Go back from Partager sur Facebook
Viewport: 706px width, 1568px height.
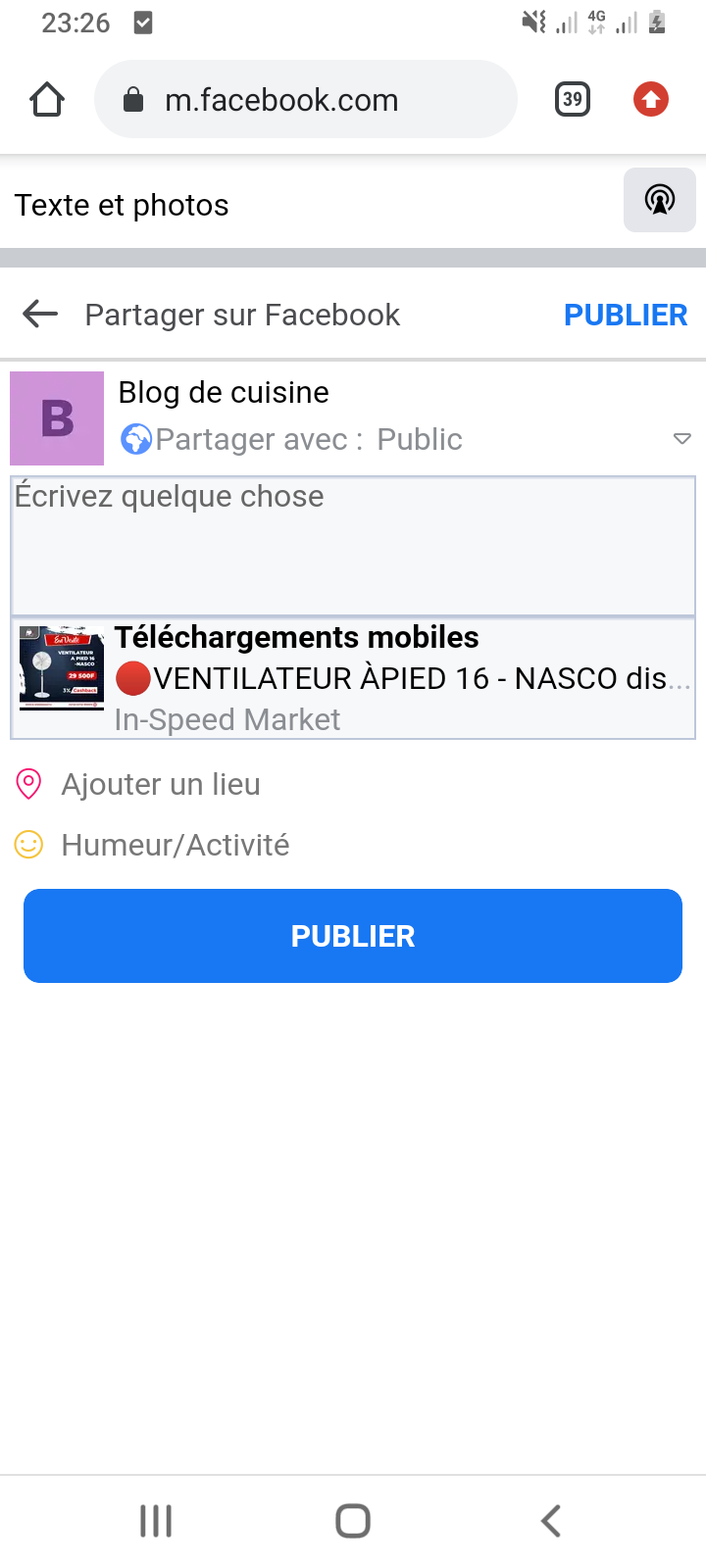click(40, 315)
